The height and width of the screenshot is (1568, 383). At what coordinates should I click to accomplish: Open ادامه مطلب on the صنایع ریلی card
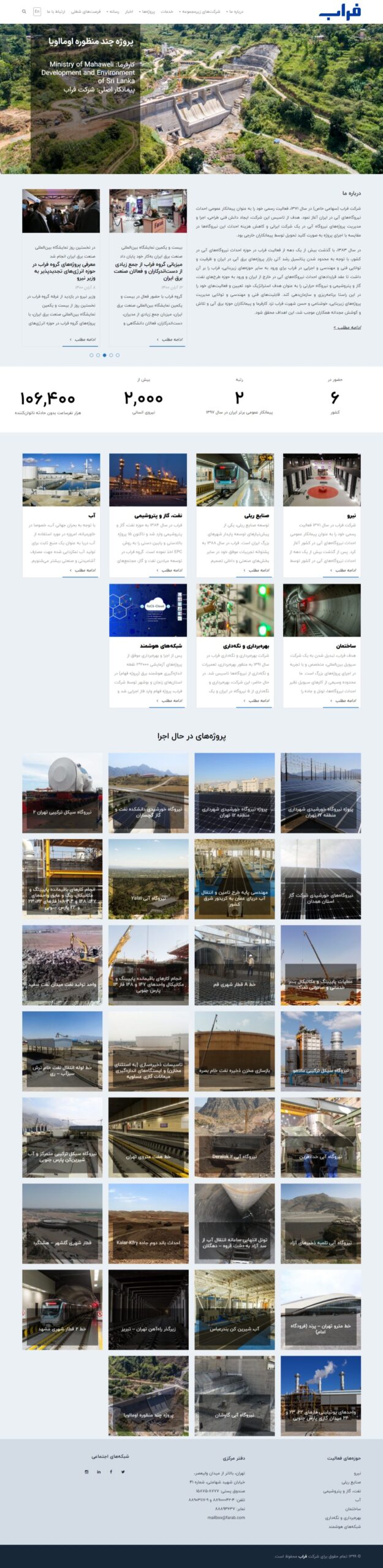pyautogui.click(x=257, y=570)
